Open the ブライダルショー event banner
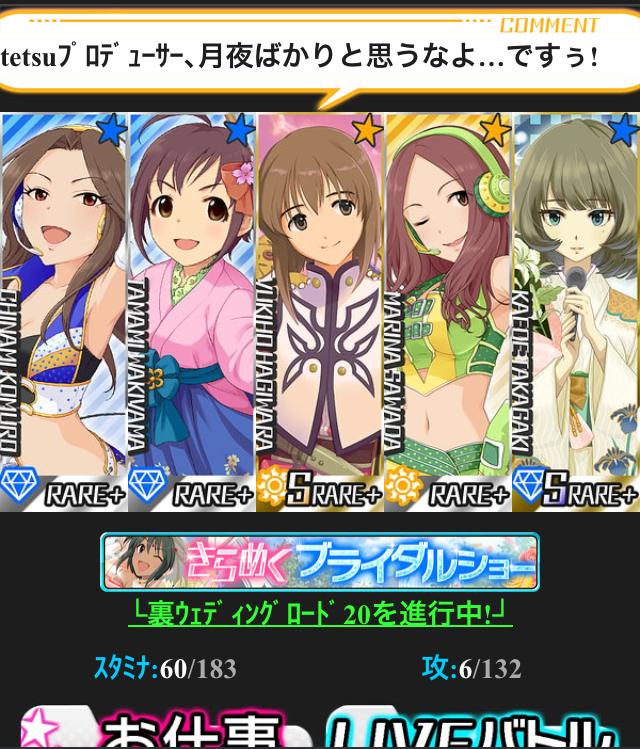This screenshot has width=640, height=749. (320, 562)
